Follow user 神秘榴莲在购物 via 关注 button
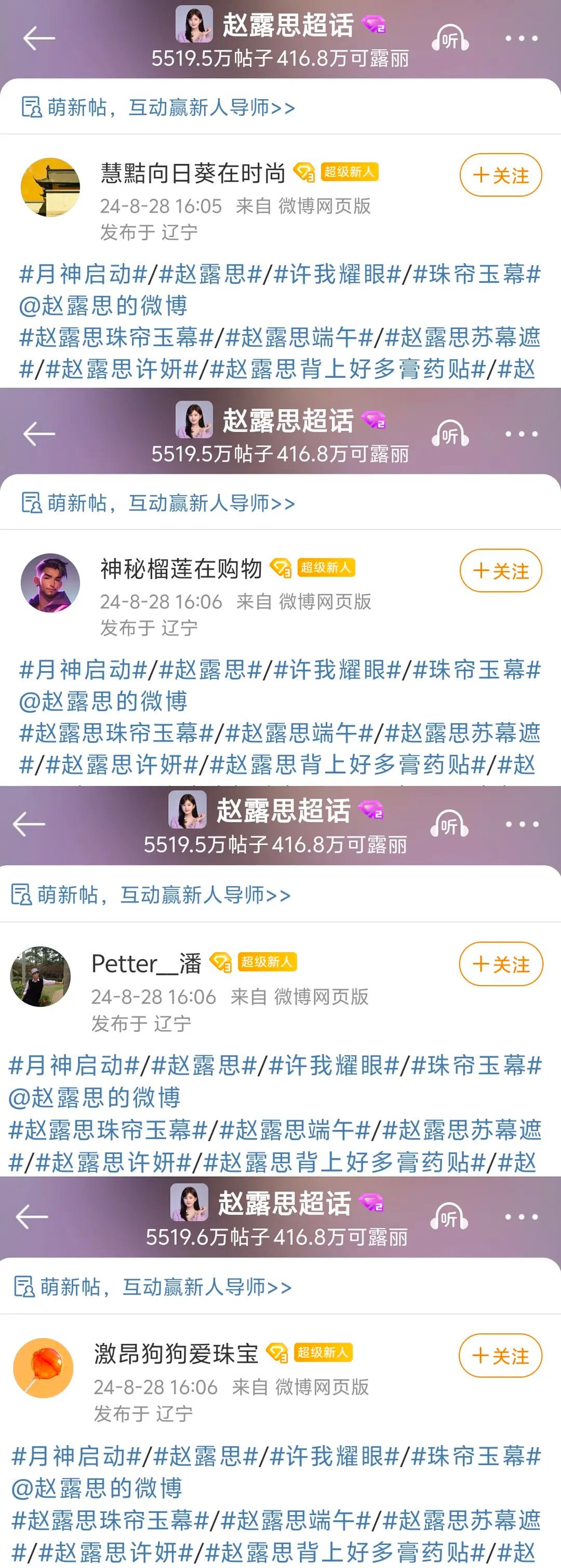561x1568 pixels. pos(500,571)
